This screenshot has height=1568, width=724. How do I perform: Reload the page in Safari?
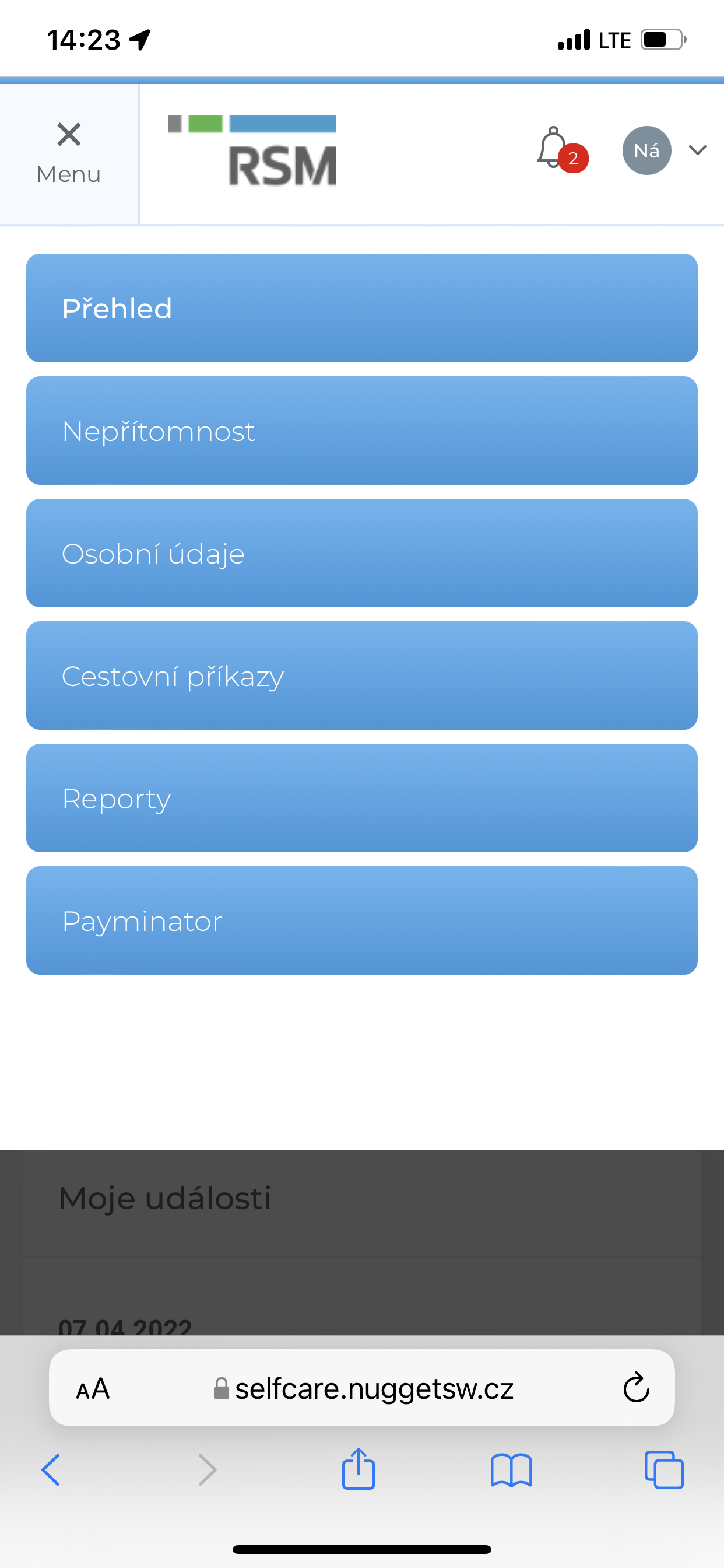(x=637, y=1388)
